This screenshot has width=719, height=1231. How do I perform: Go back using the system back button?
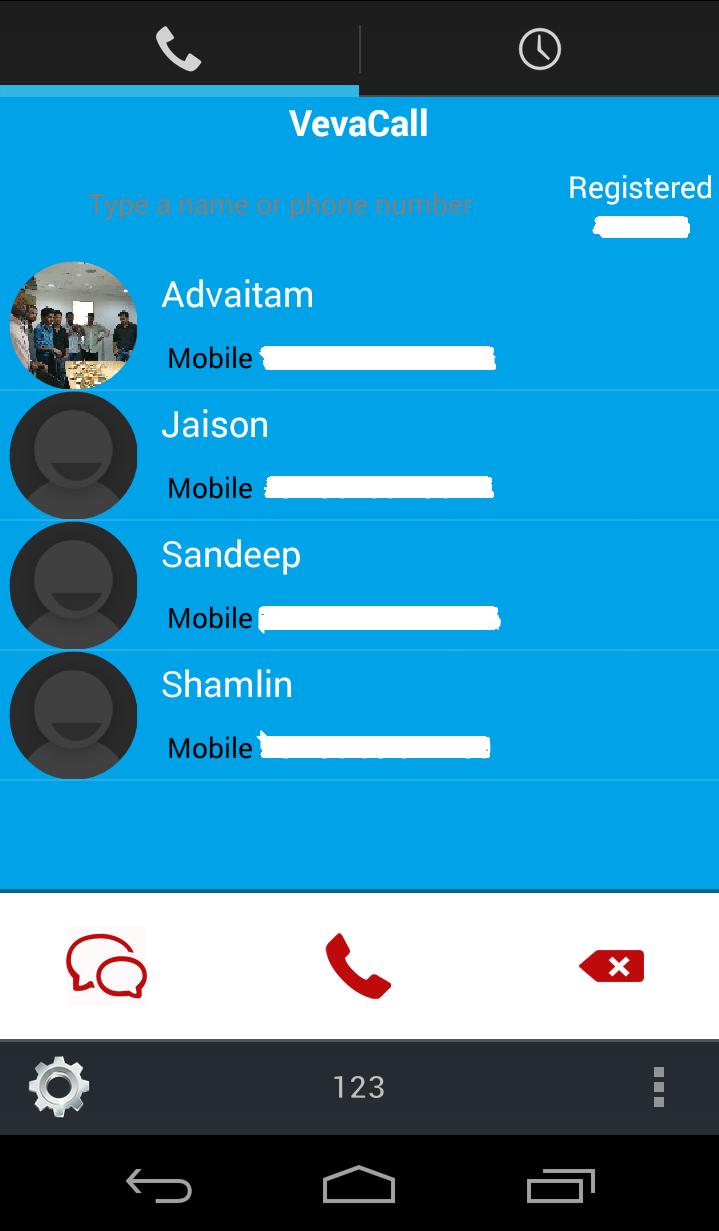pyautogui.click(x=159, y=1187)
